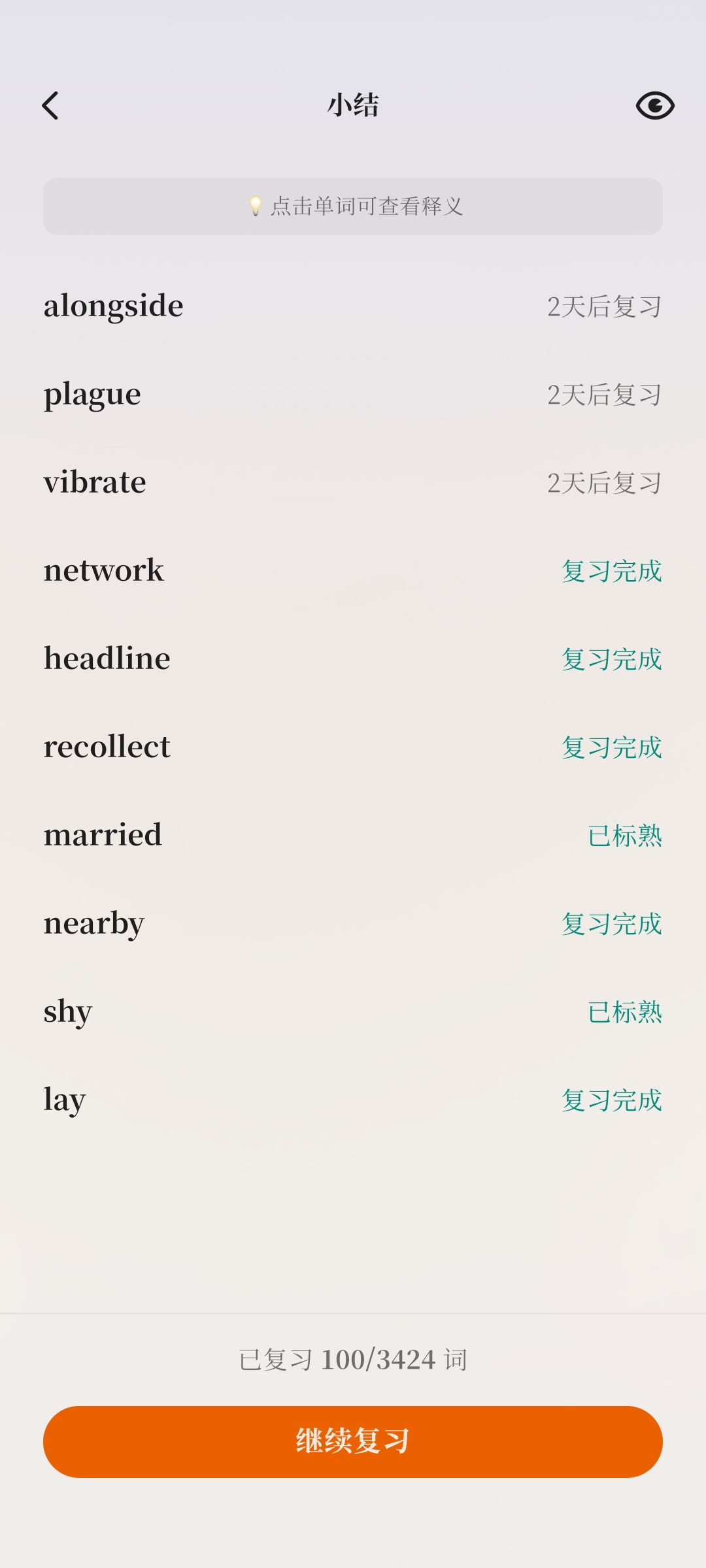Select the word "nearby"
This screenshot has height=1568, width=706.
coord(94,923)
